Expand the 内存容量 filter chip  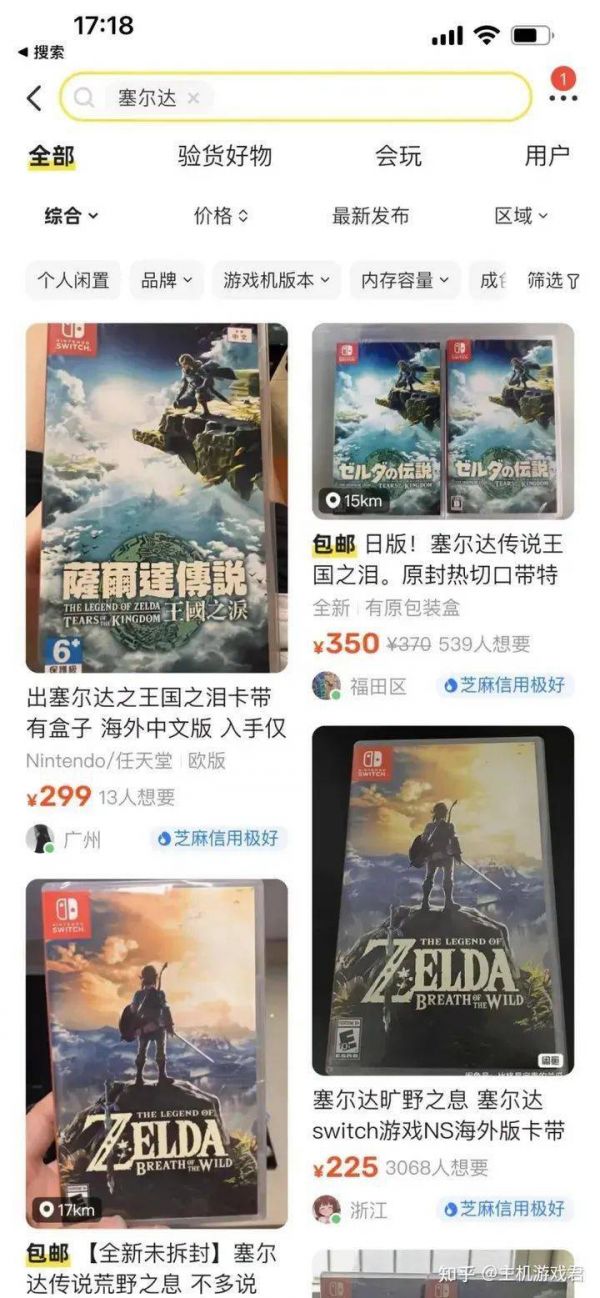point(404,281)
